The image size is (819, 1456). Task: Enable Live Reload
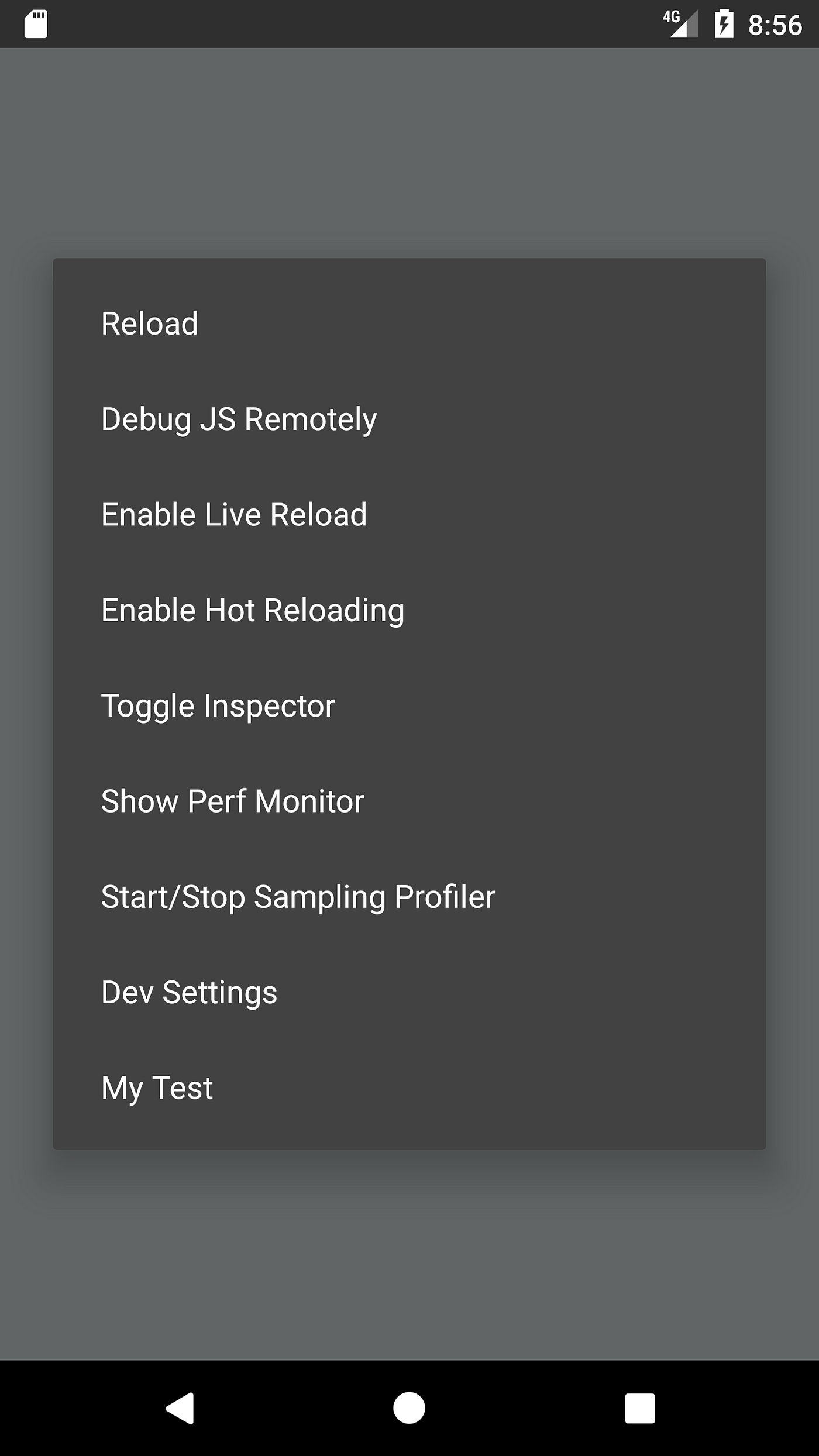409,515
